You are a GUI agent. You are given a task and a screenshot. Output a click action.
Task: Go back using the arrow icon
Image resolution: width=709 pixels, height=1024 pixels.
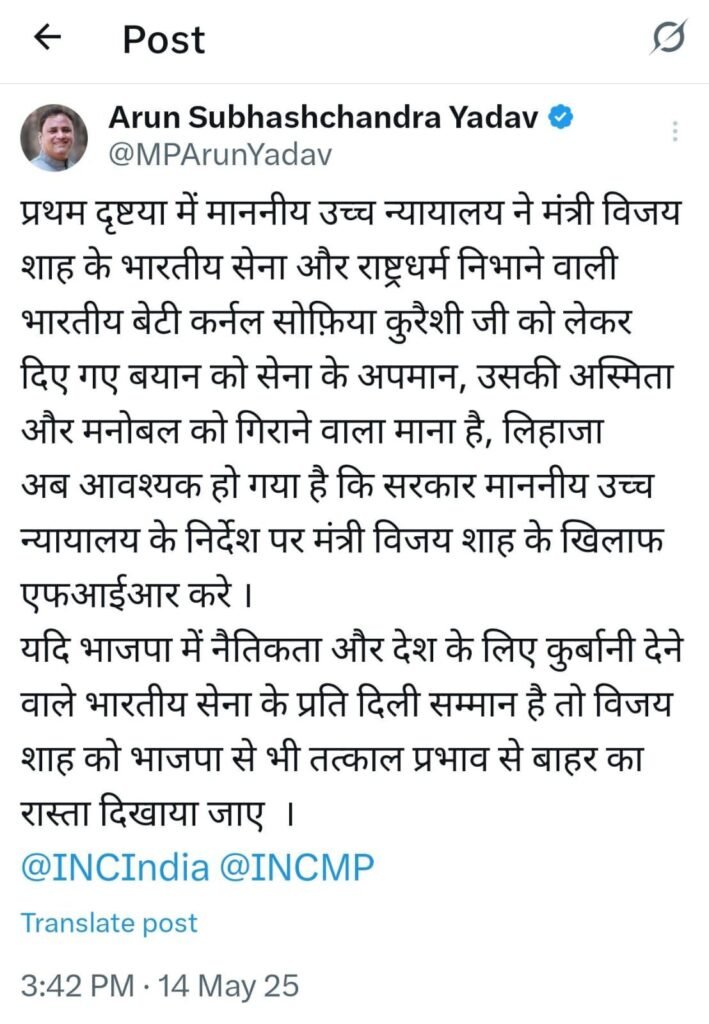point(47,39)
